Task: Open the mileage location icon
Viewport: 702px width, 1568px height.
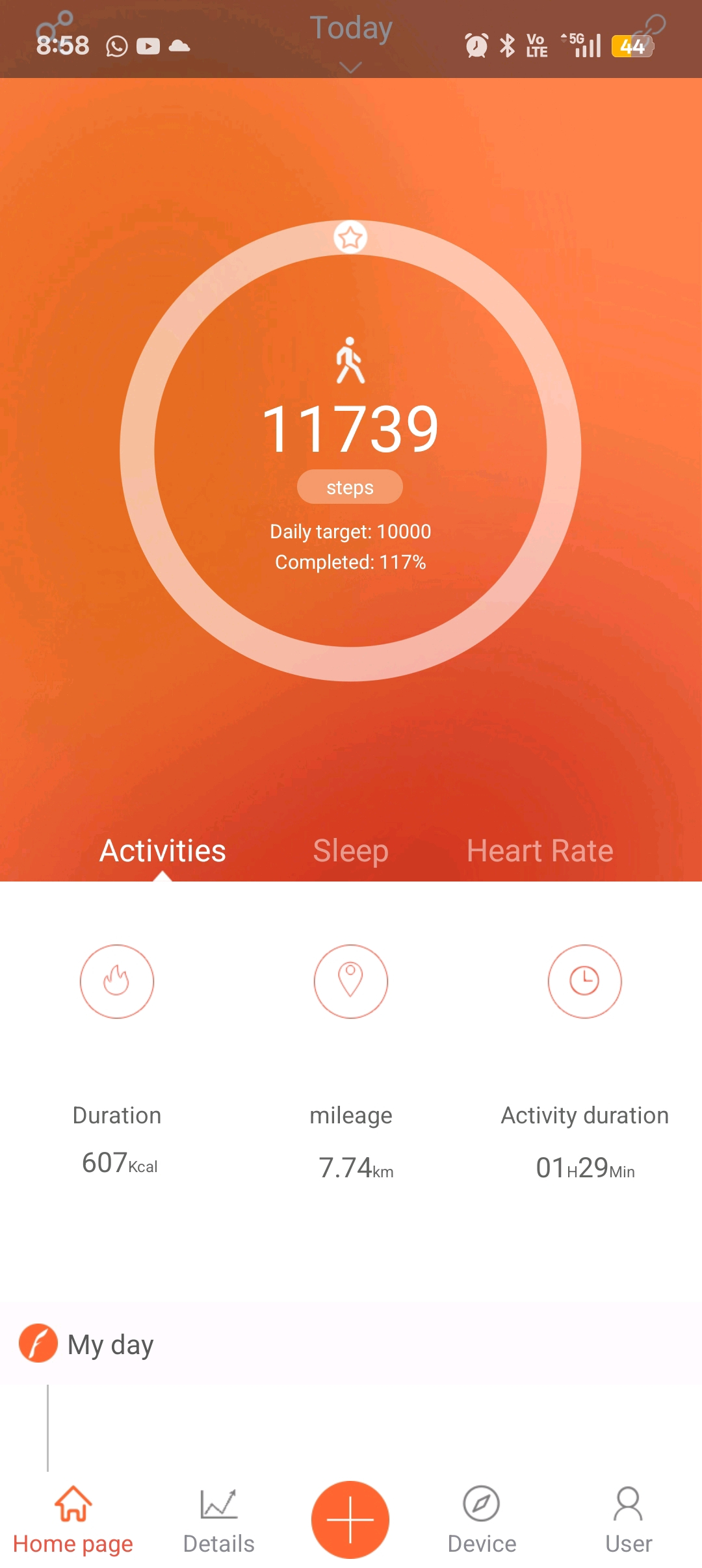Action: [x=350, y=981]
